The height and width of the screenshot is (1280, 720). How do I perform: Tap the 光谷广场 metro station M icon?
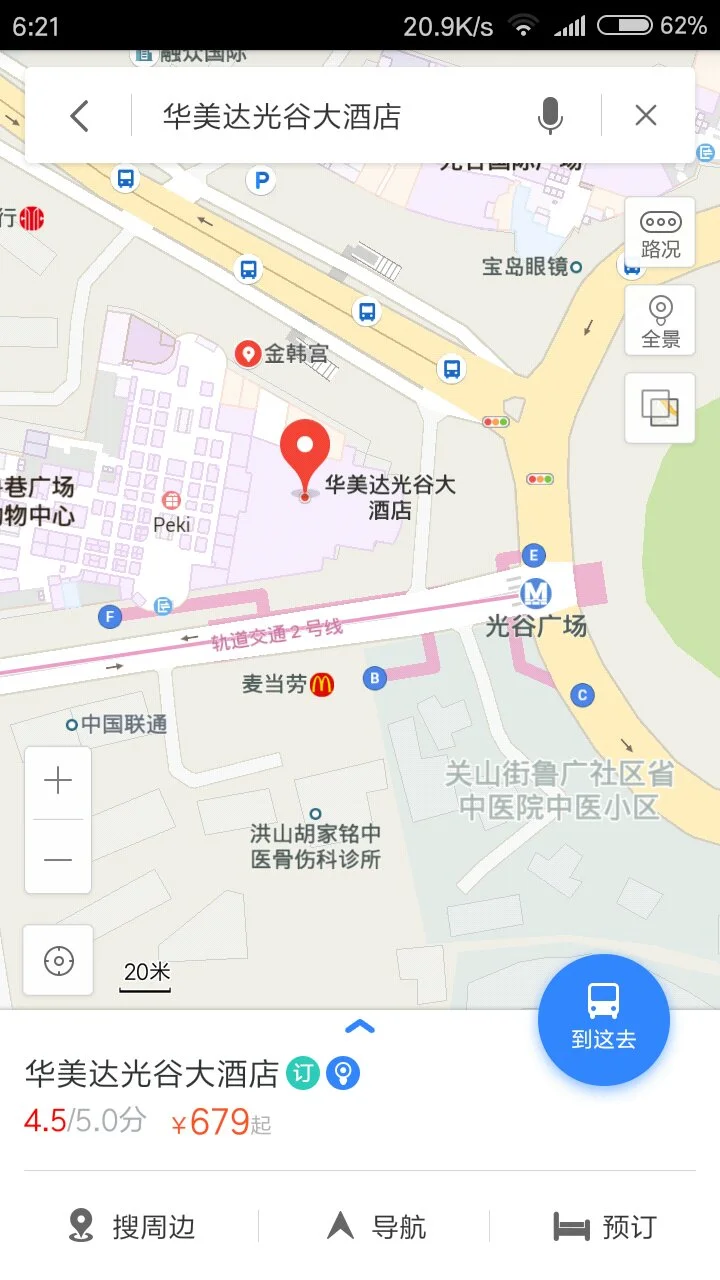pyautogui.click(x=536, y=593)
